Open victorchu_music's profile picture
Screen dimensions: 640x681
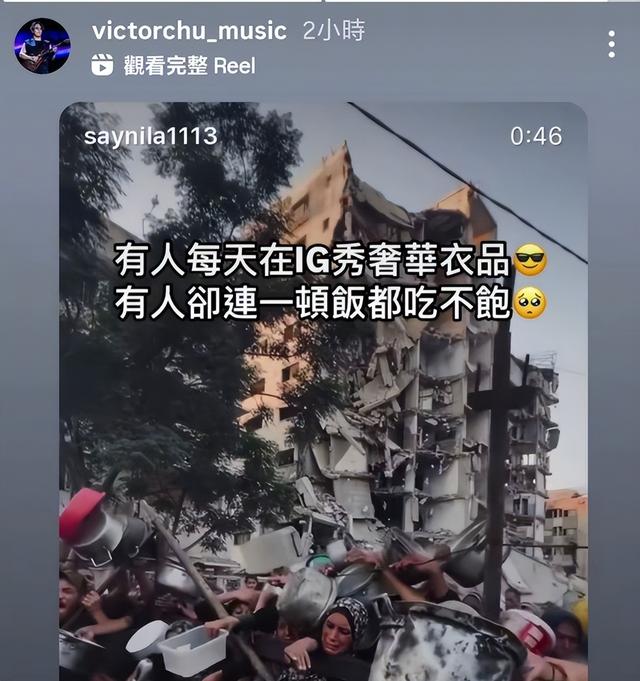(42, 46)
